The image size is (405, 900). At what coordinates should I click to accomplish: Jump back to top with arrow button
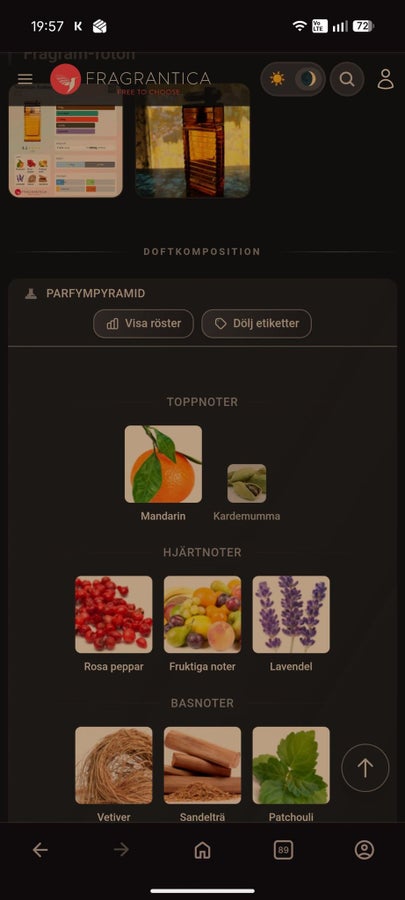[365, 768]
